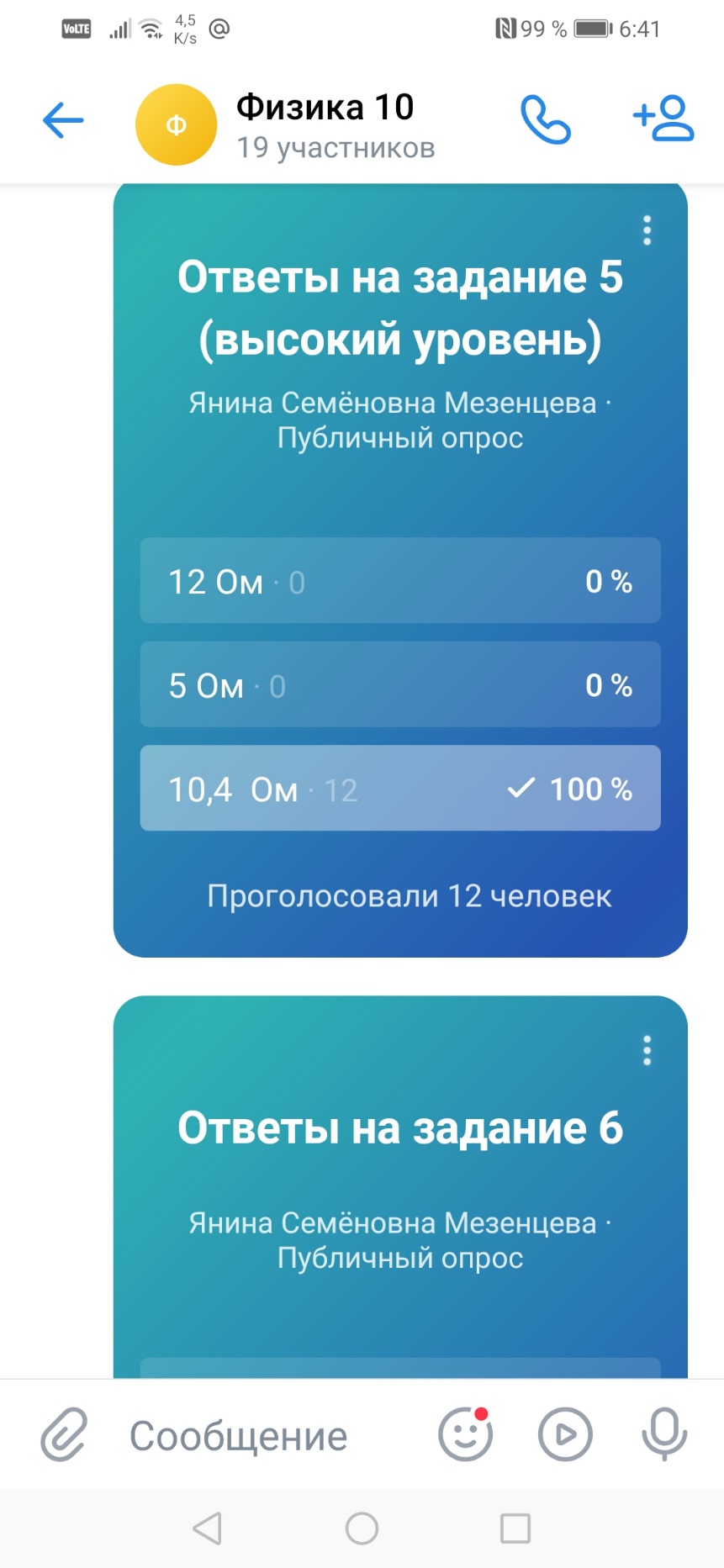Start a call in Физика 10
The image size is (724, 1568).
(x=546, y=119)
